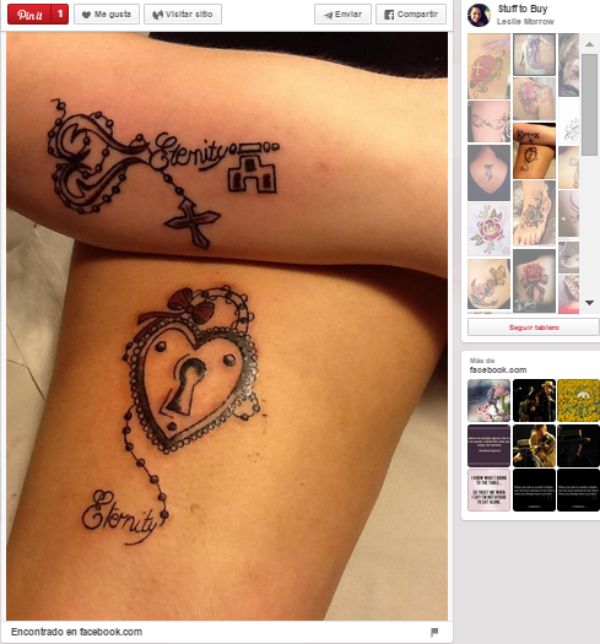Open Leslie Morrow's profile avatar
This screenshot has height=644, width=600.
479,14
